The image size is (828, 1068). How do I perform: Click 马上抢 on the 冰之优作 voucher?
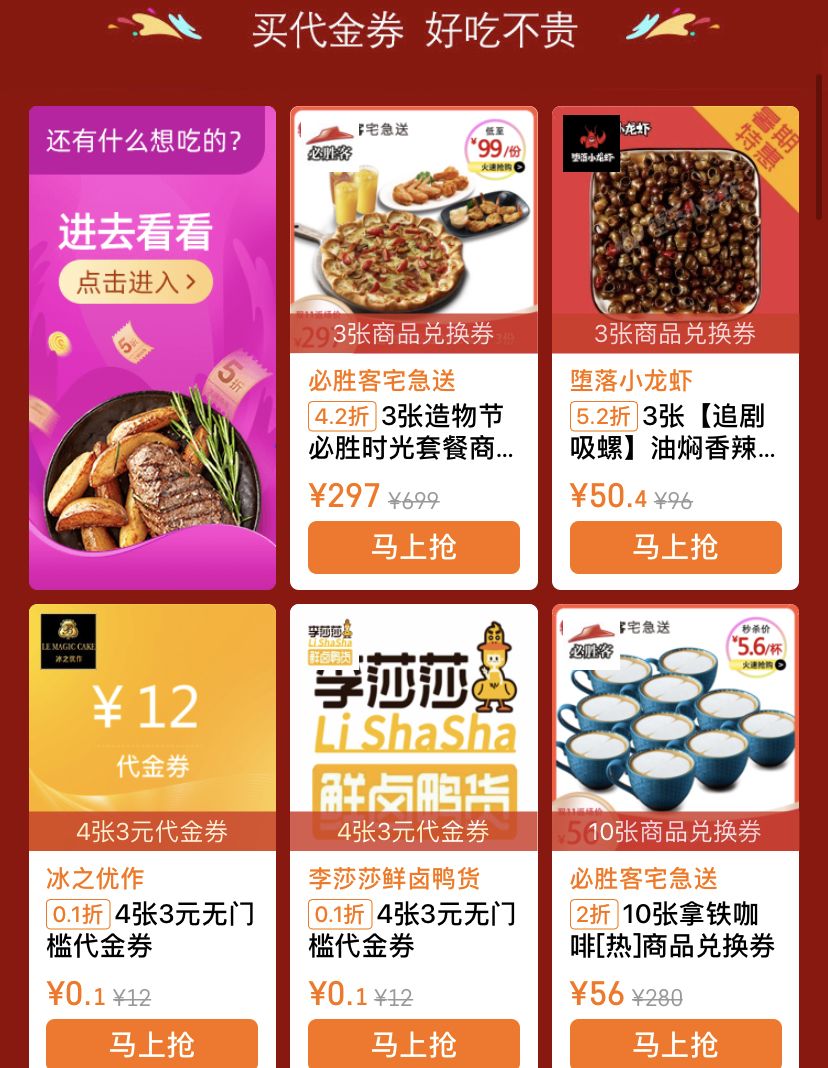click(152, 1044)
